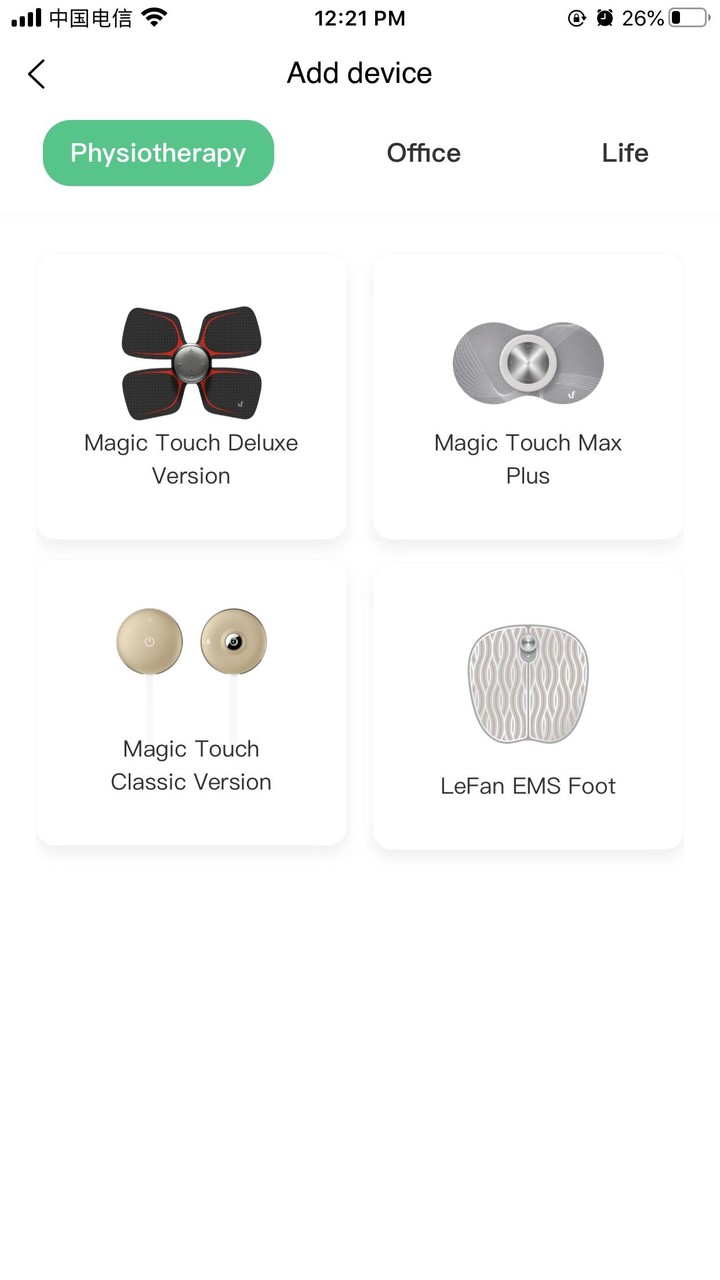Click the Magic Touch Max Plus label
This screenshot has width=720, height=1280.
pyautogui.click(x=528, y=459)
